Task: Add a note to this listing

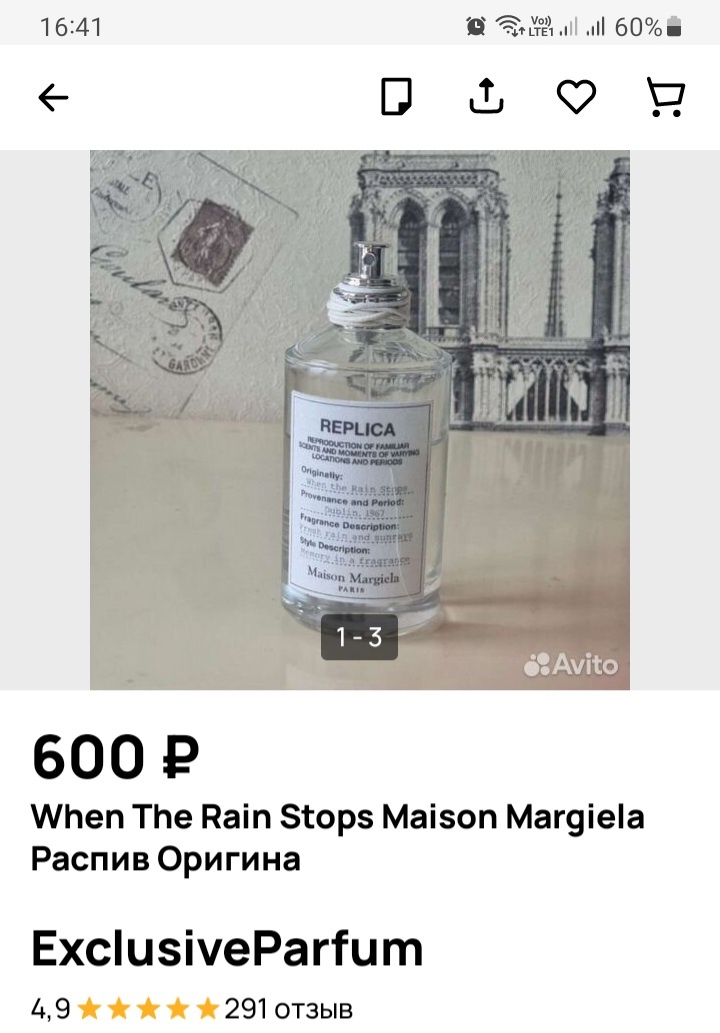Action: (397, 97)
